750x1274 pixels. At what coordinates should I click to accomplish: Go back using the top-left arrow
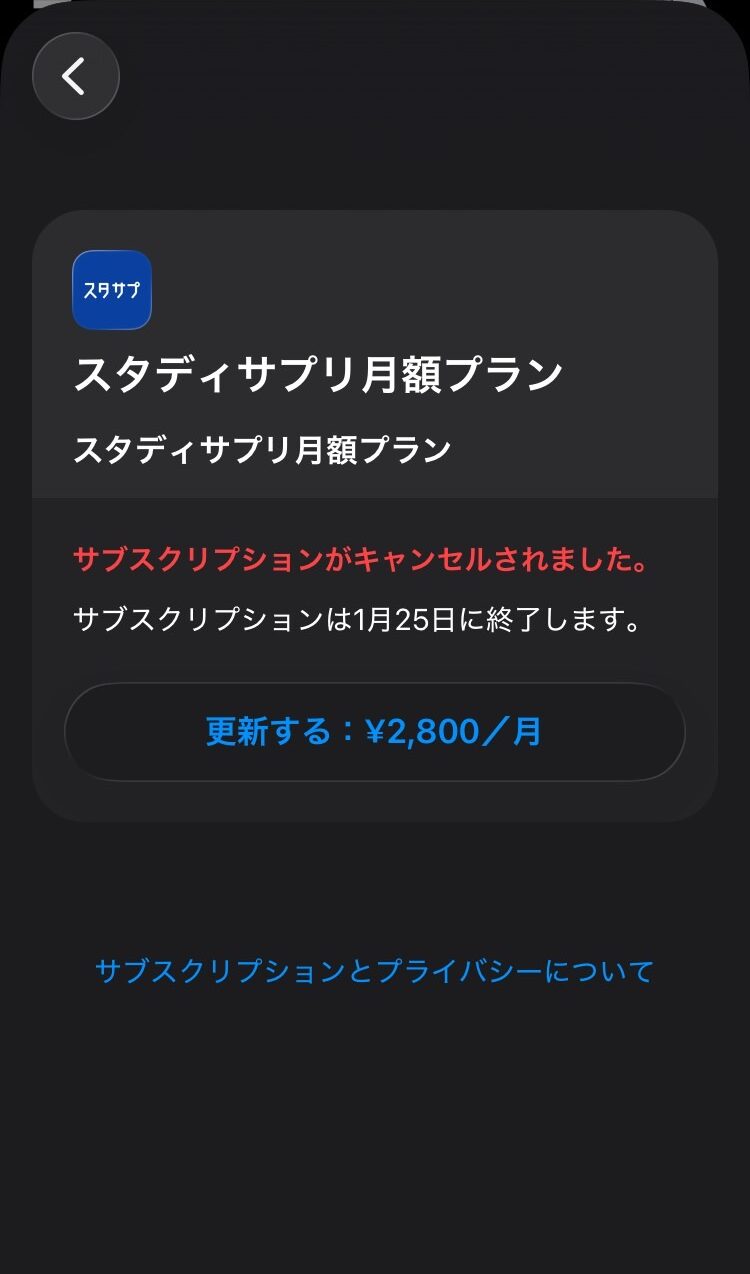tap(76, 77)
